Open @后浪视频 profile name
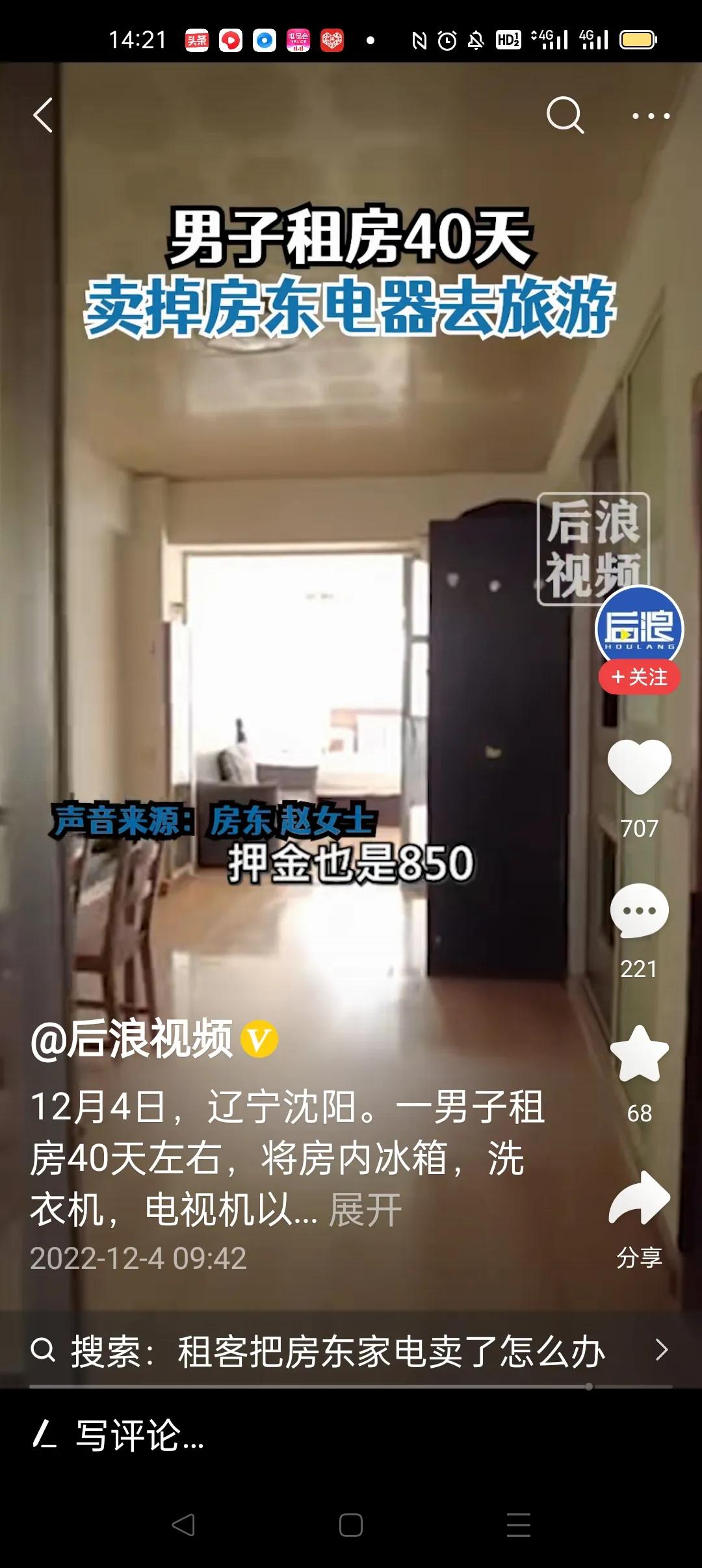The width and height of the screenshot is (702, 1568). pyautogui.click(x=132, y=1039)
